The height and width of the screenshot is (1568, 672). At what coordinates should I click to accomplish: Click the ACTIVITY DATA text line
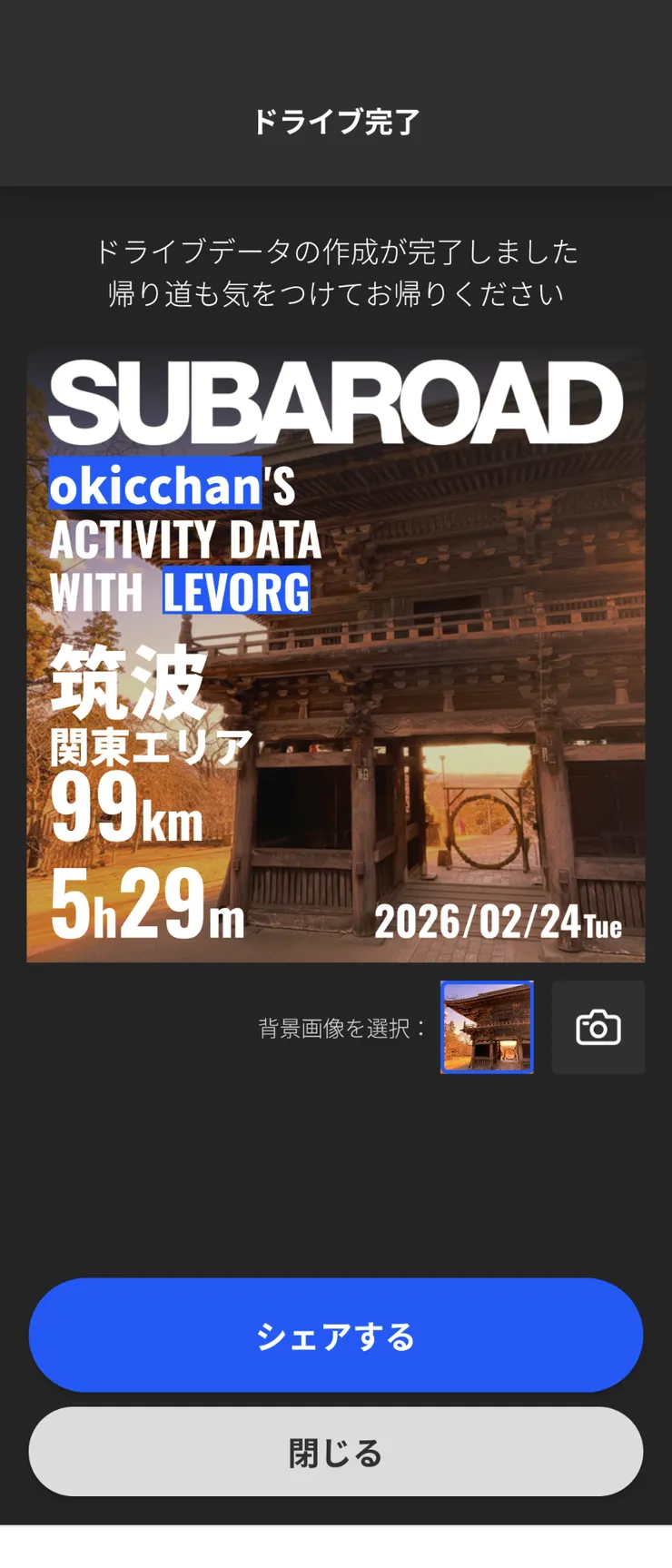pos(185,539)
